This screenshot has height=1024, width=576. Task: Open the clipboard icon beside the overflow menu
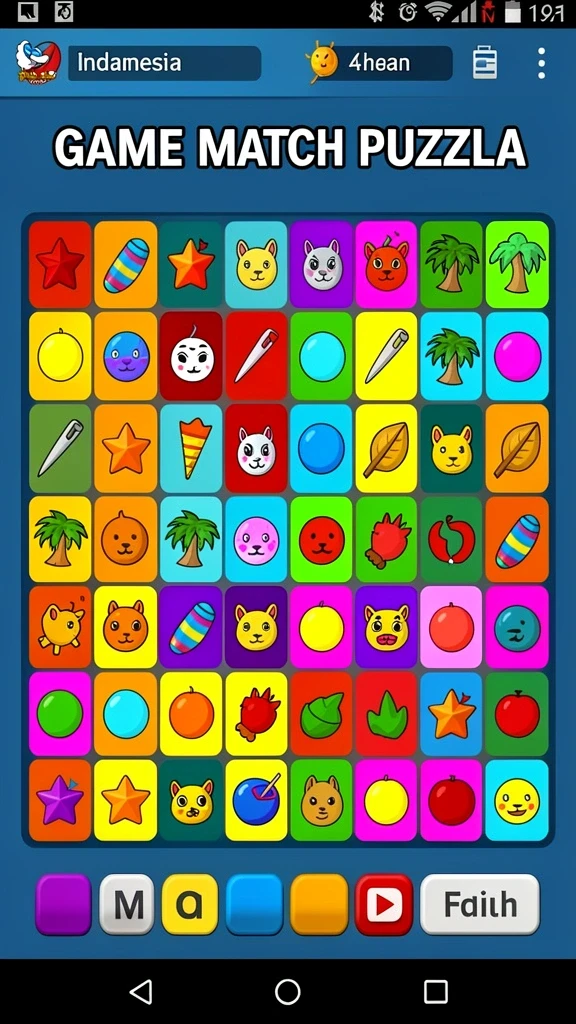(485, 63)
